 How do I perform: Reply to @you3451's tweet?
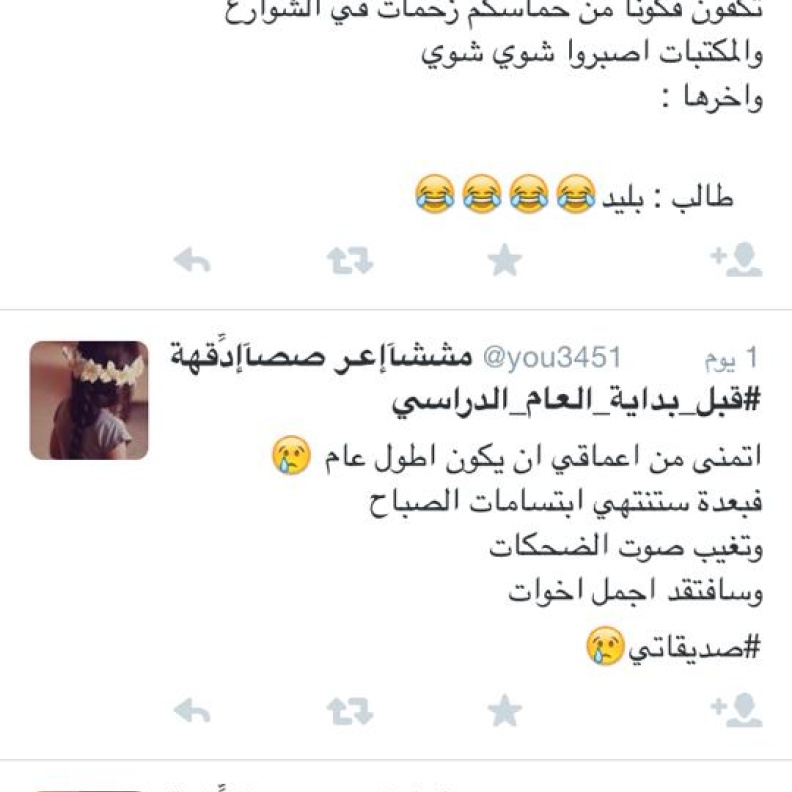192,711
